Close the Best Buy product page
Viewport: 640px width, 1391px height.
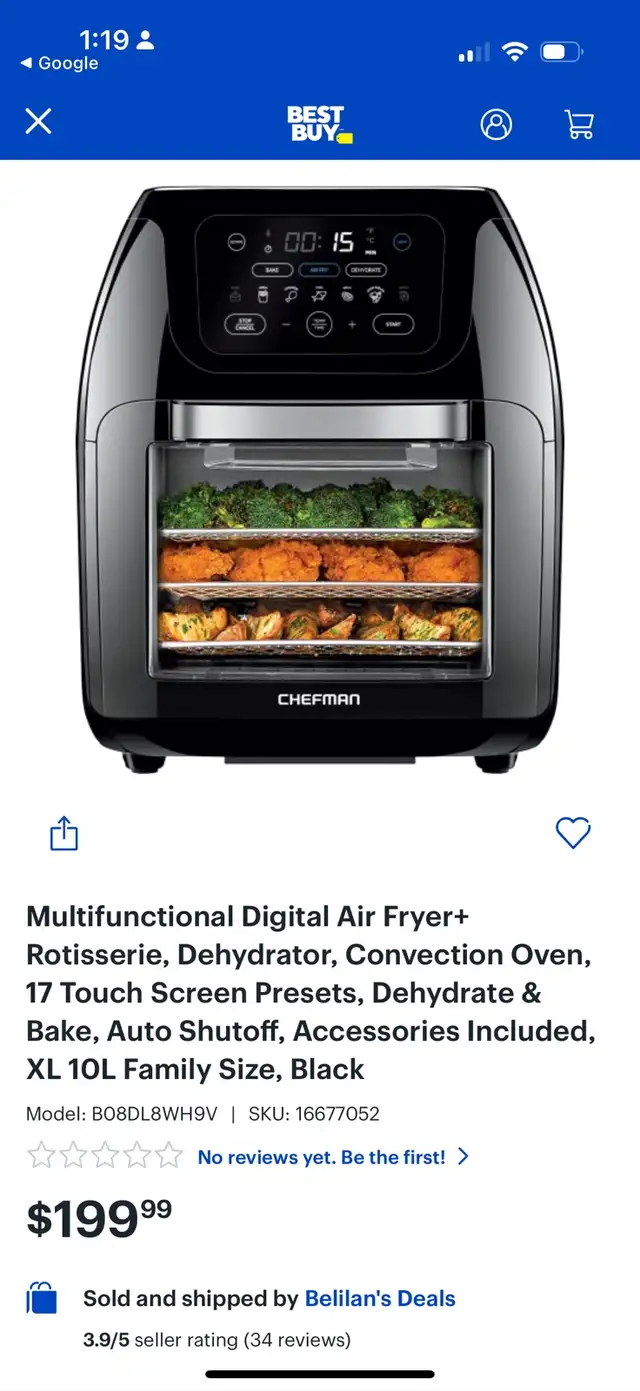pyautogui.click(x=38, y=122)
